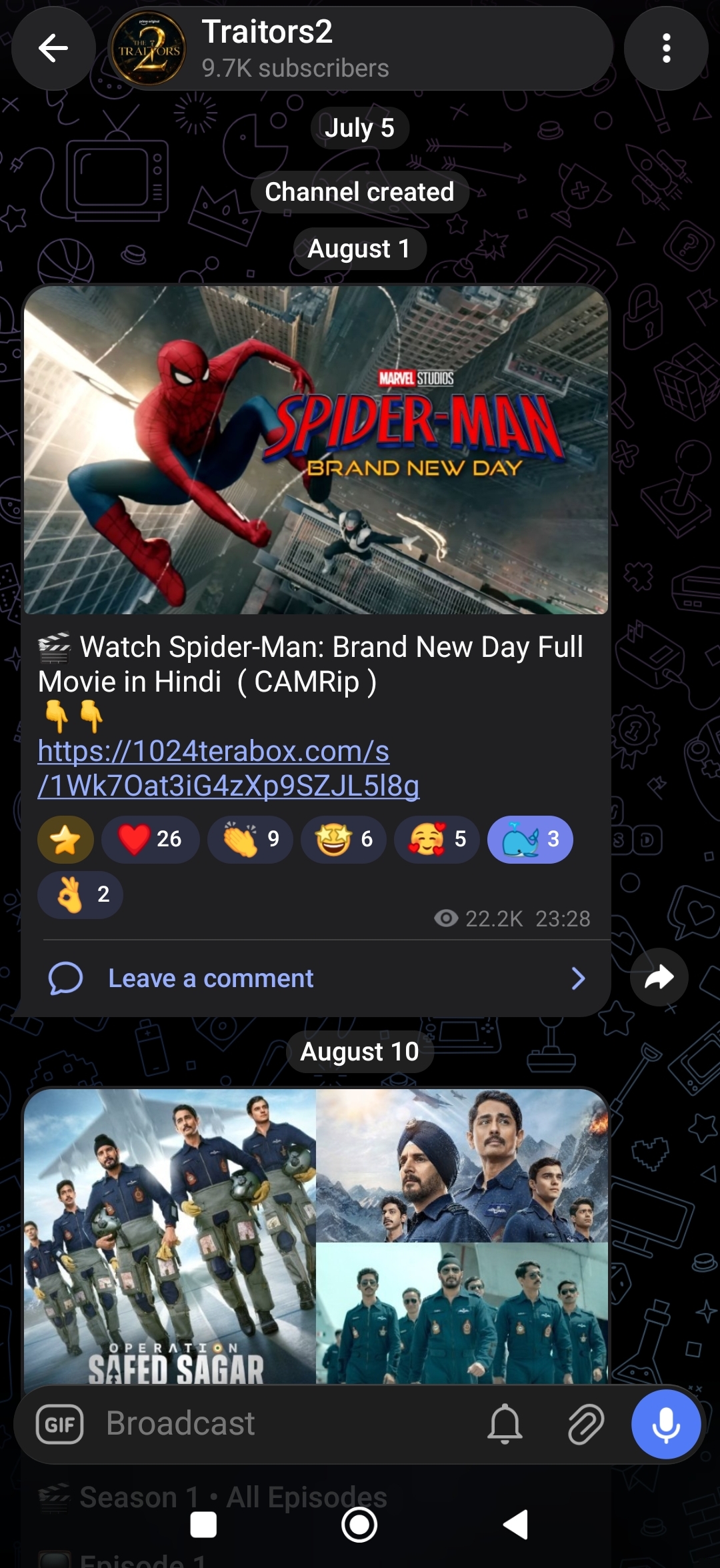Go back from the Traitors2 channel
Viewport: 720px width, 1568px height.
(x=53, y=48)
